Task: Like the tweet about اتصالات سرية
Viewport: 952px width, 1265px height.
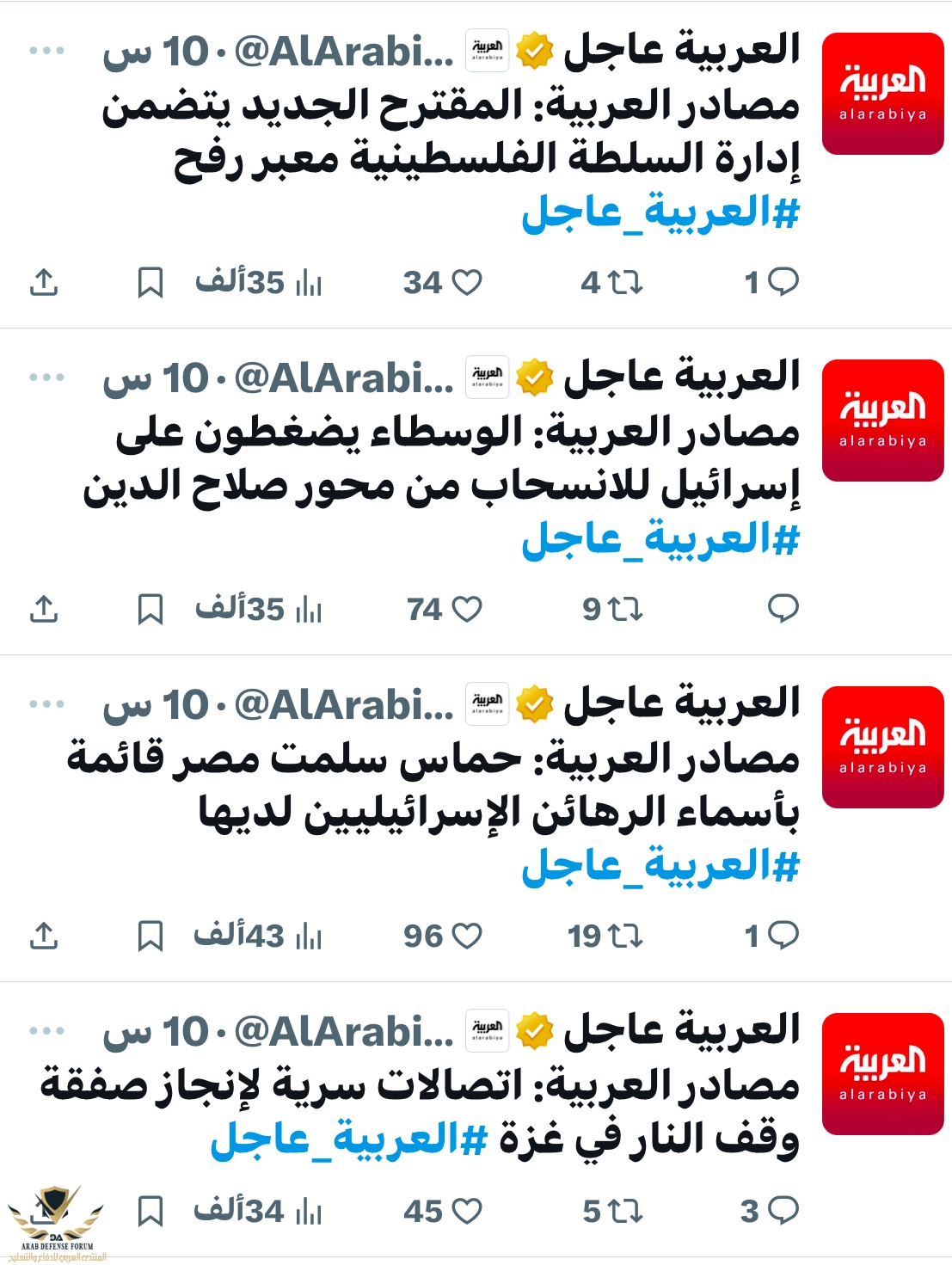Action: coord(466,1211)
